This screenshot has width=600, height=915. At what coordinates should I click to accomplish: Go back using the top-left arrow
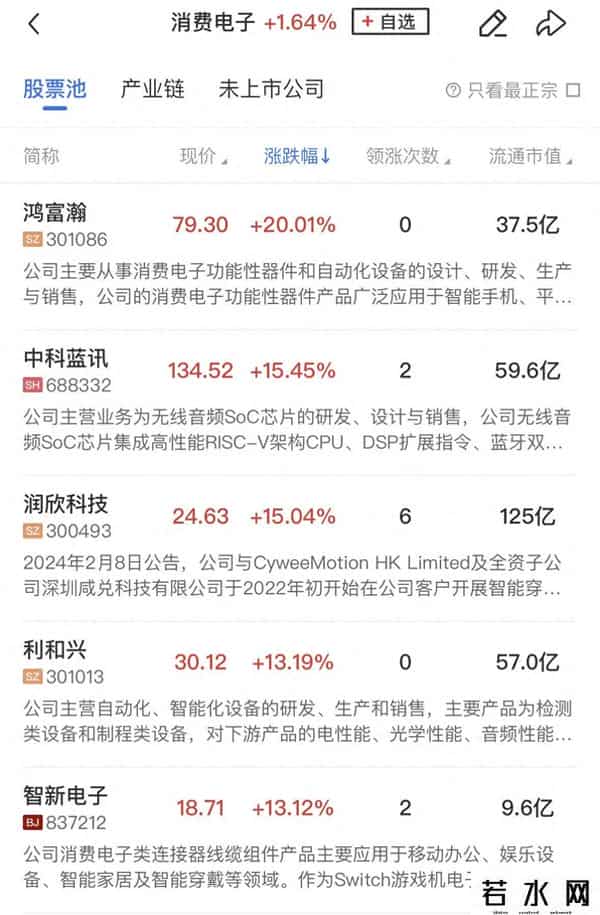pos(34,24)
